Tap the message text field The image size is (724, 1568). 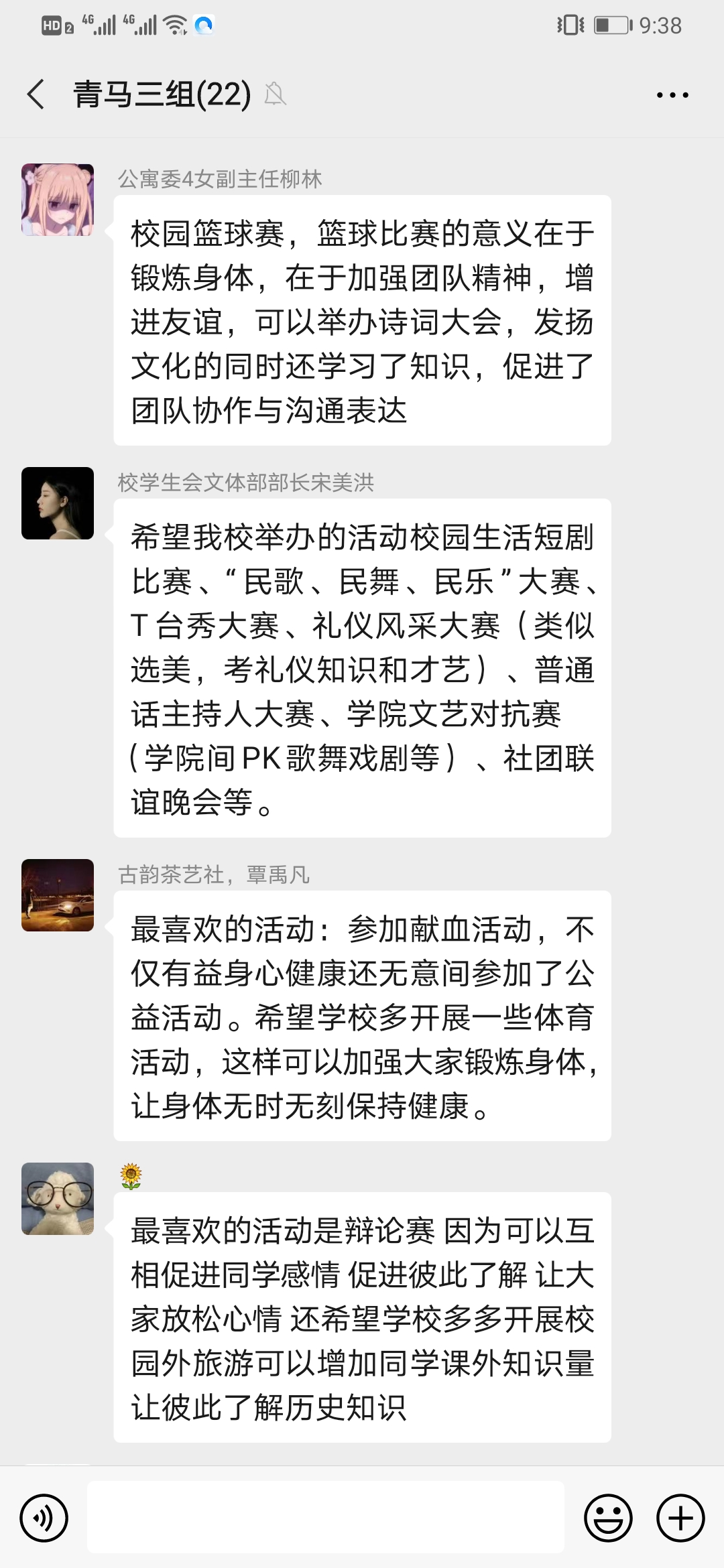tap(326, 1517)
